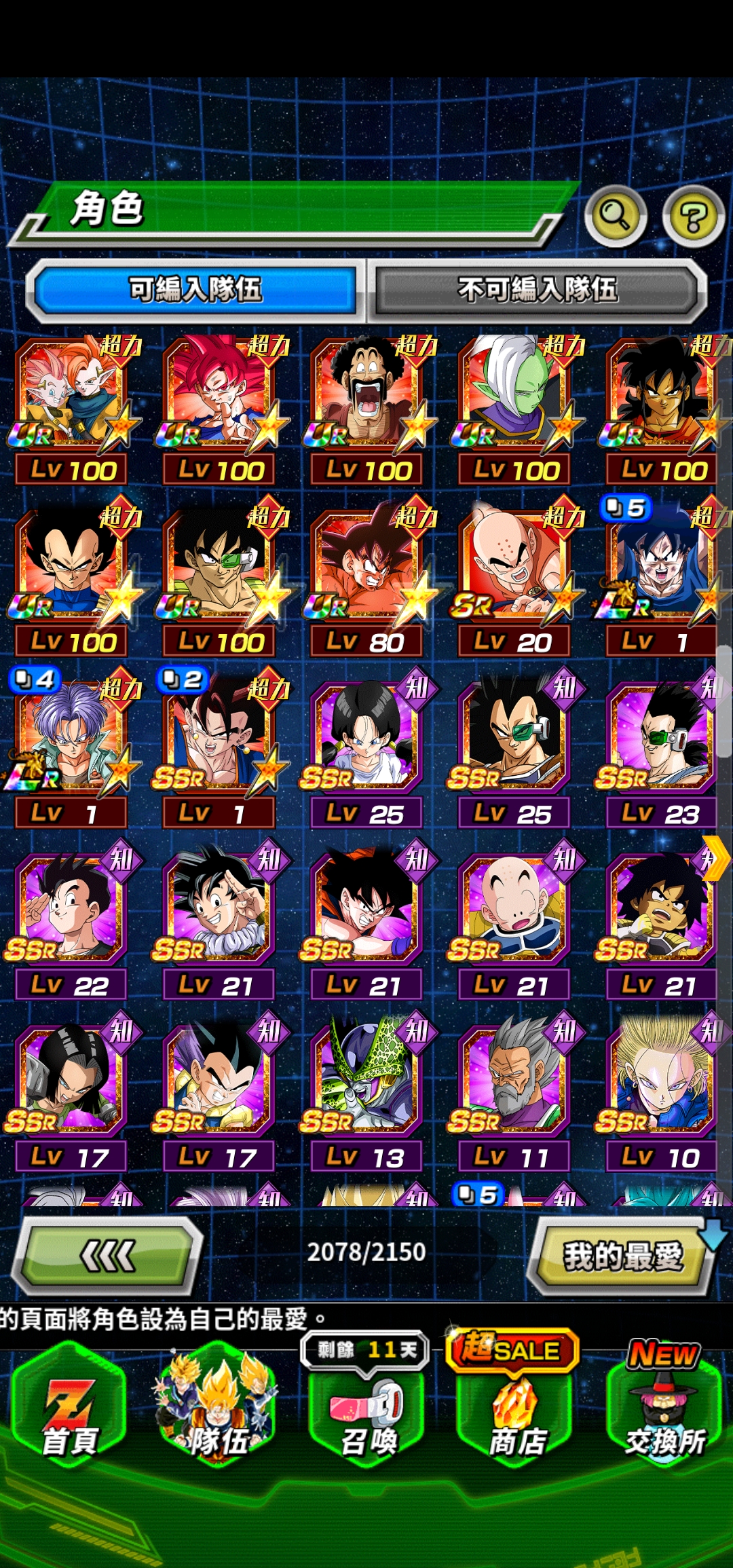
Task: Open the magnifier search icon
Action: 615,217
